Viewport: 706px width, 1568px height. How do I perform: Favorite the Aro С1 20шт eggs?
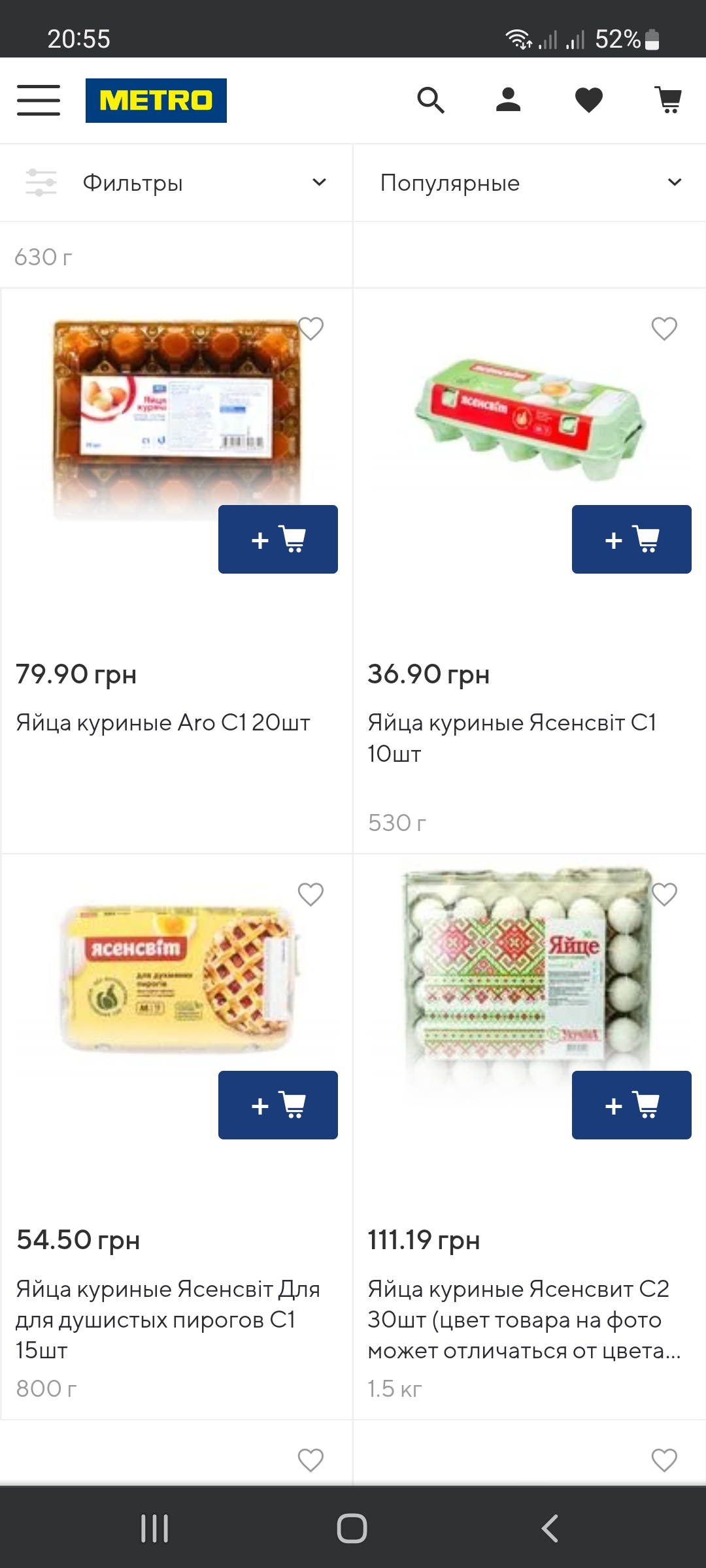click(311, 329)
